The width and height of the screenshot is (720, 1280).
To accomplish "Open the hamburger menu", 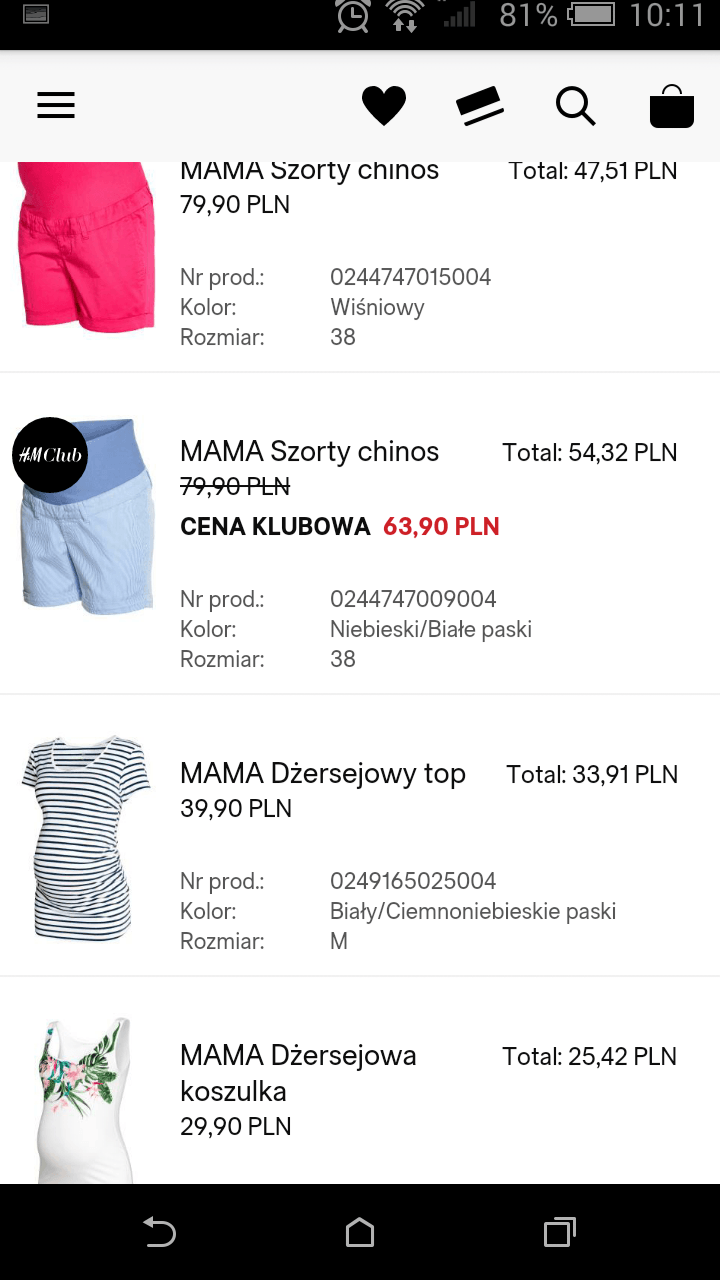I will point(56,106).
